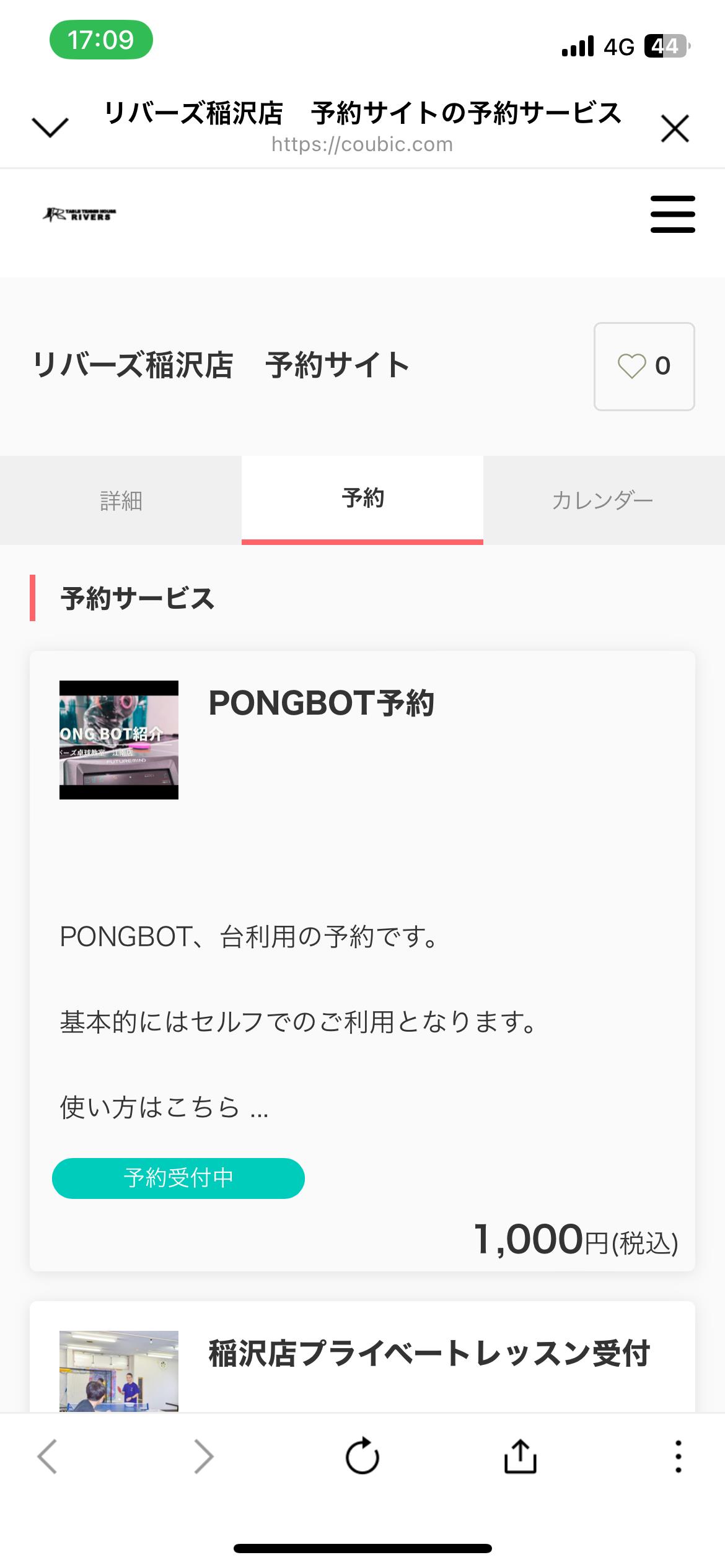Share this page
Image resolution: width=725 pixels, height=1568 pixels.
[520, 1456]
